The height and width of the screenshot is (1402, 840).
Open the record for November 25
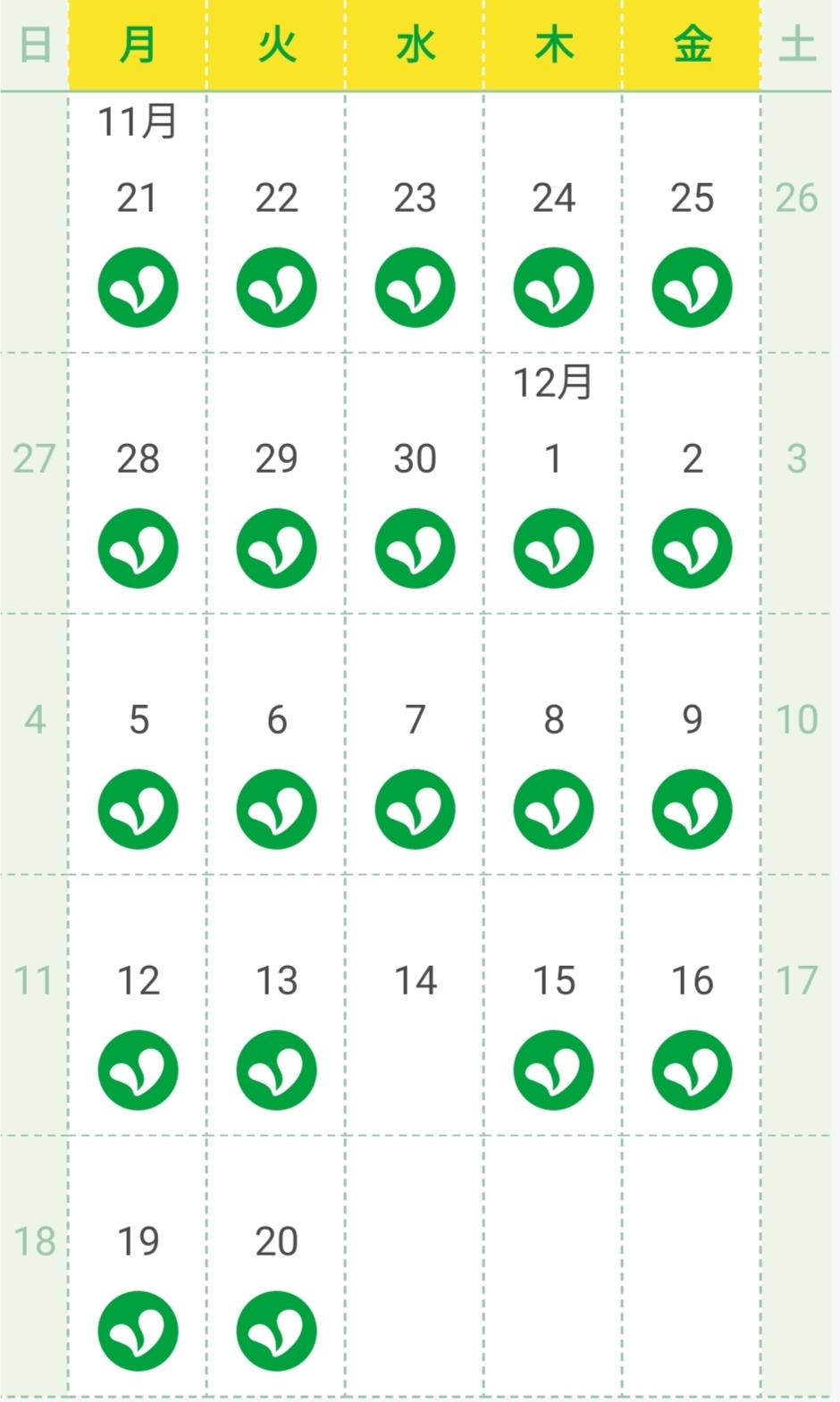692,288
